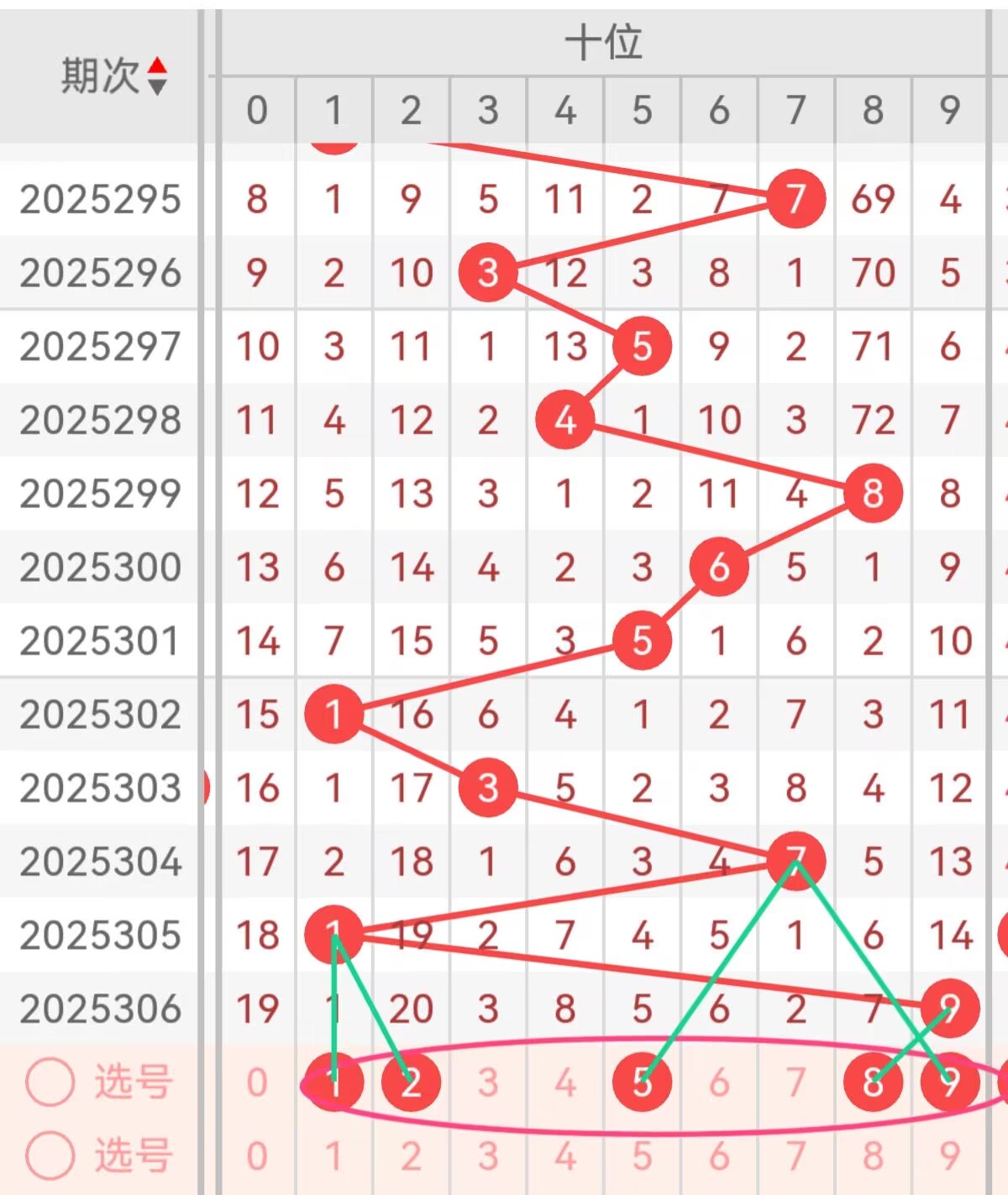Choose 7 in the empty 选号 row

click(x=795, y=1156)
